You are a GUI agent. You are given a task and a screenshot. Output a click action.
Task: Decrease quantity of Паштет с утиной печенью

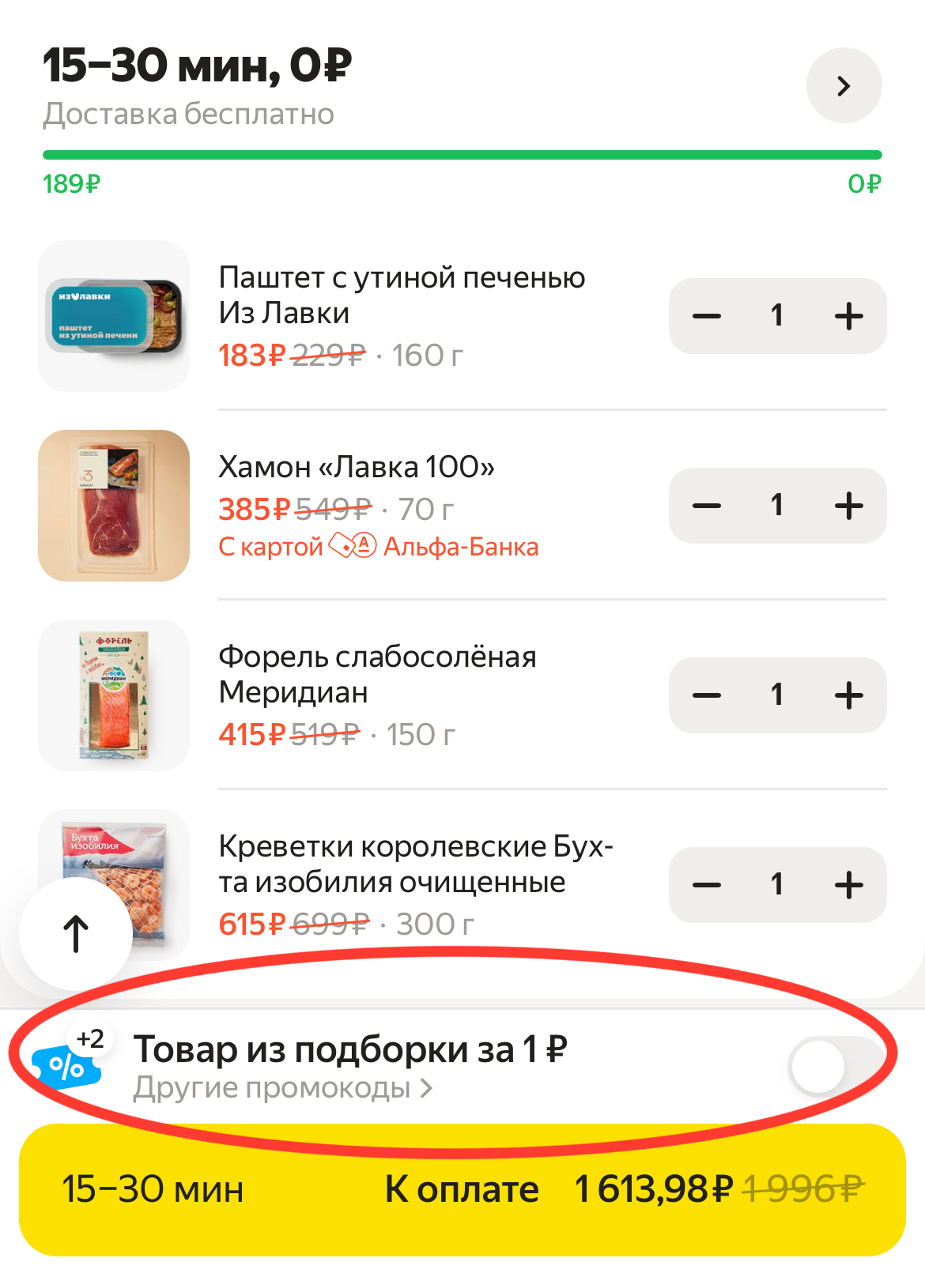click(x=706, y=316)
